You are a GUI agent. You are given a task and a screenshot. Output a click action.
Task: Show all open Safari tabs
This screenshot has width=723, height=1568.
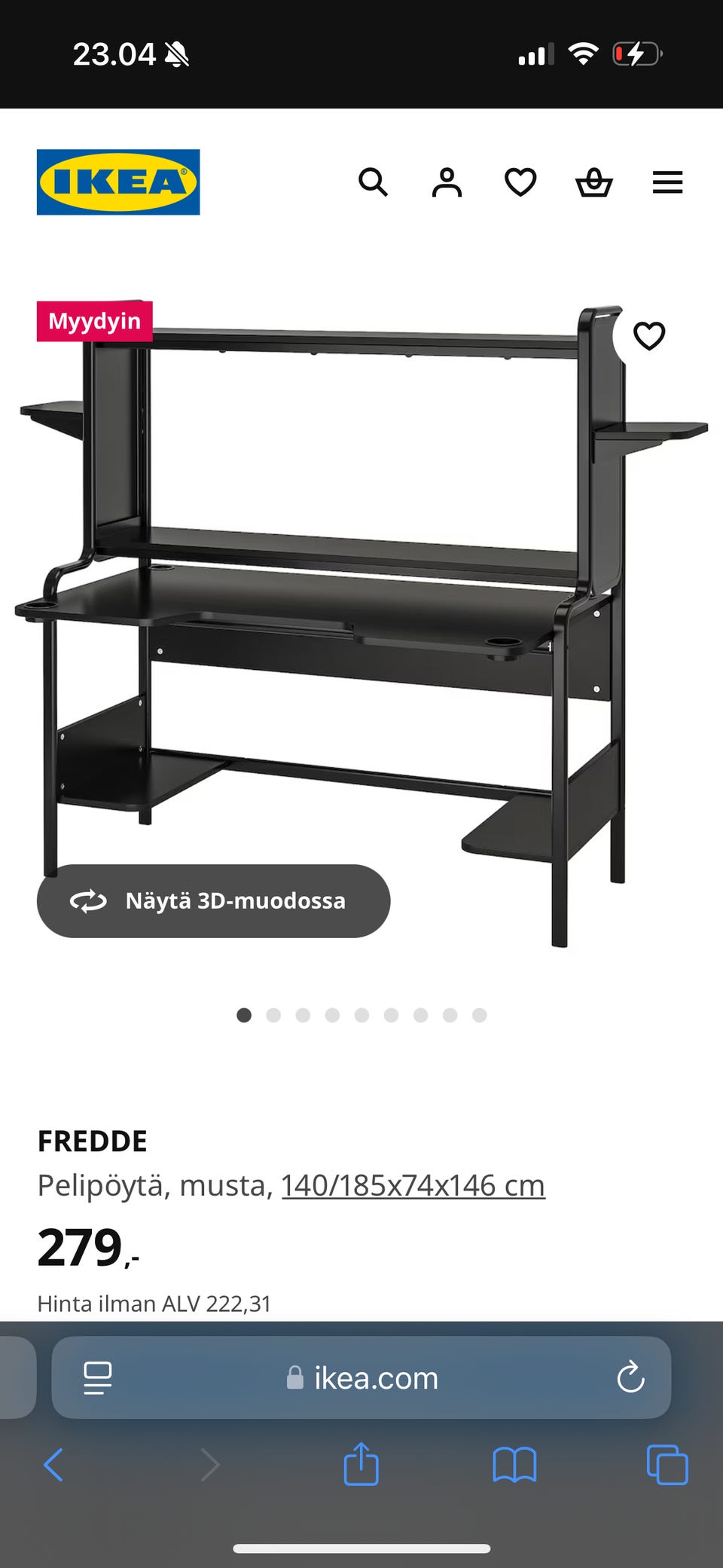click(x=667, y=1465)
